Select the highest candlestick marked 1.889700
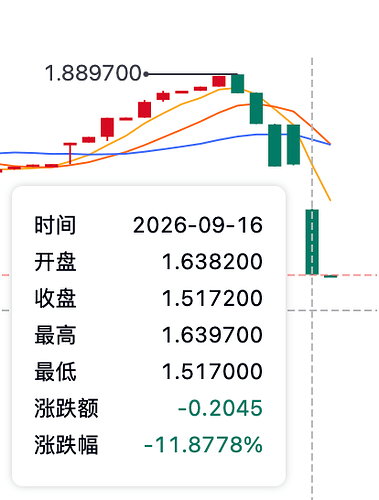 coord(238,83)
